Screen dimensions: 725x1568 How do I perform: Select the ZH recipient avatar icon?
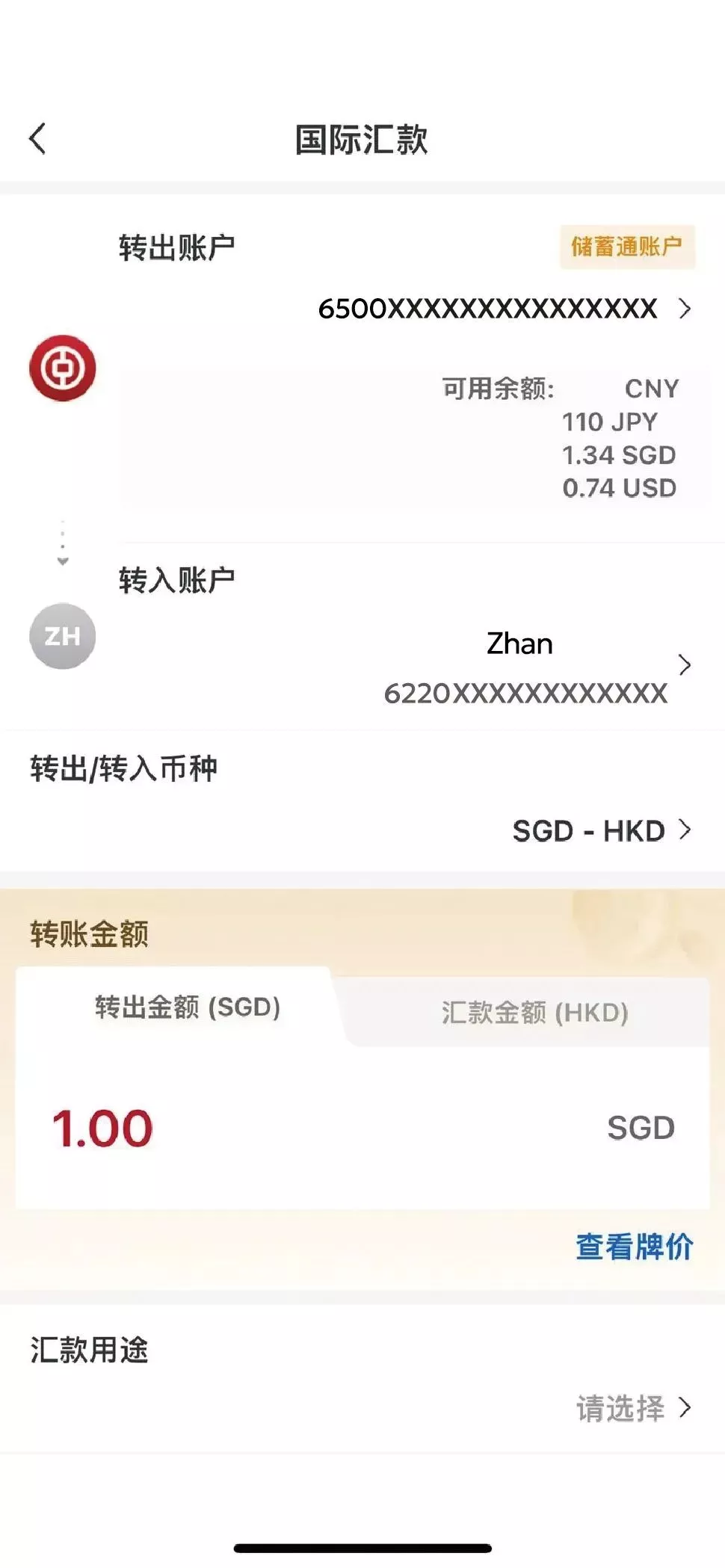click(x=62, y=636)
